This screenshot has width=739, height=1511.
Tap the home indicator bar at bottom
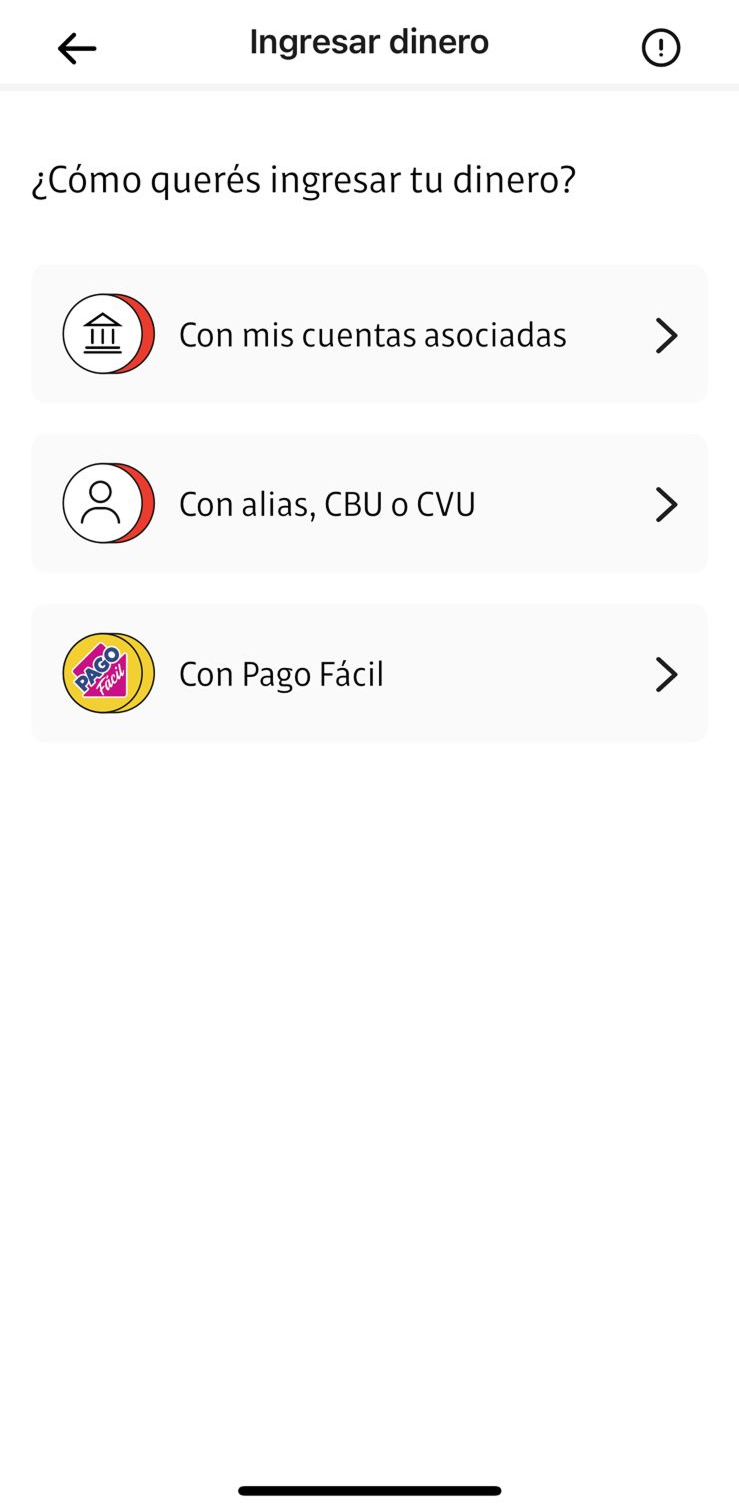(369, 1489)
